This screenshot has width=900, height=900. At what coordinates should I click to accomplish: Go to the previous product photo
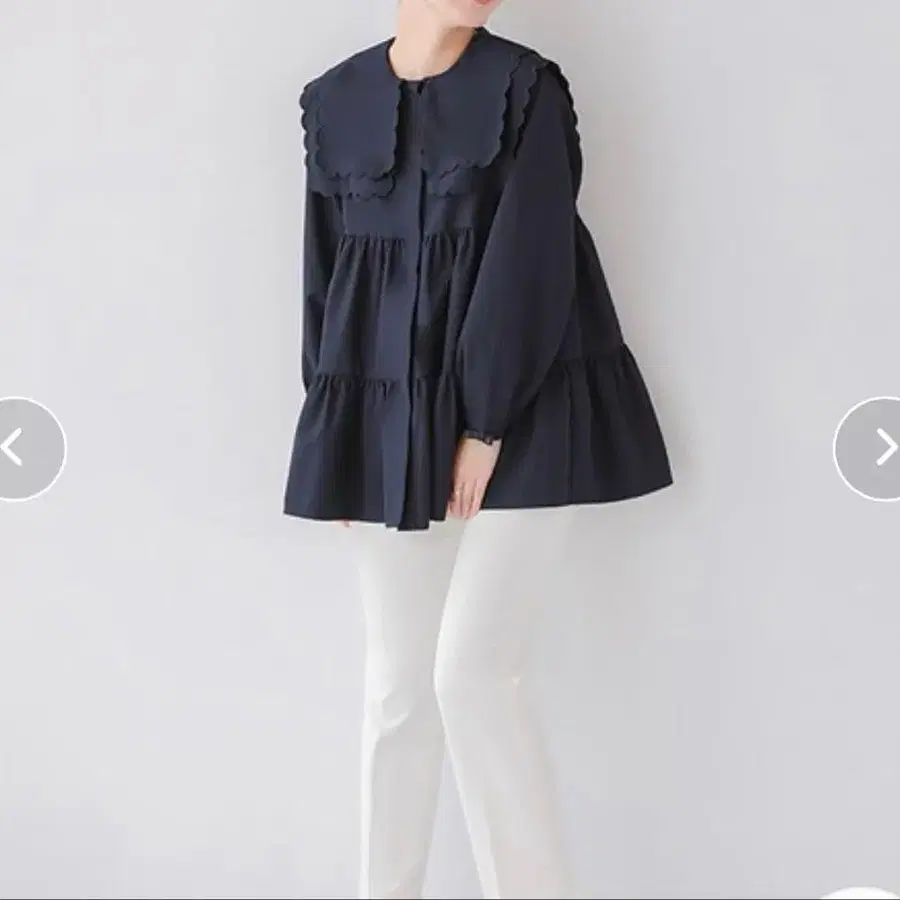[x=23, y=449]
